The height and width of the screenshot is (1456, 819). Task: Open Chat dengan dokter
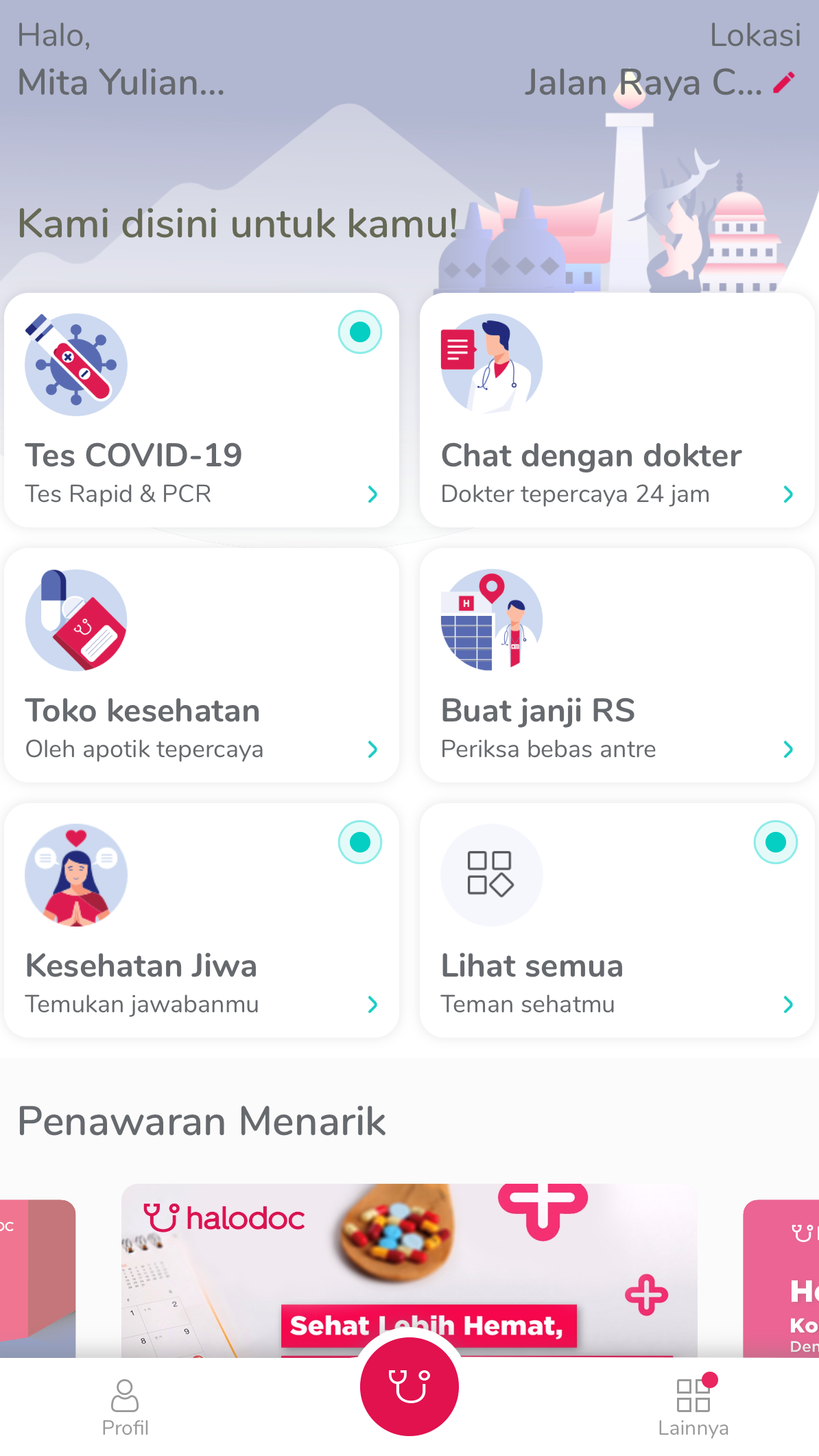click(x=617, y=410)
